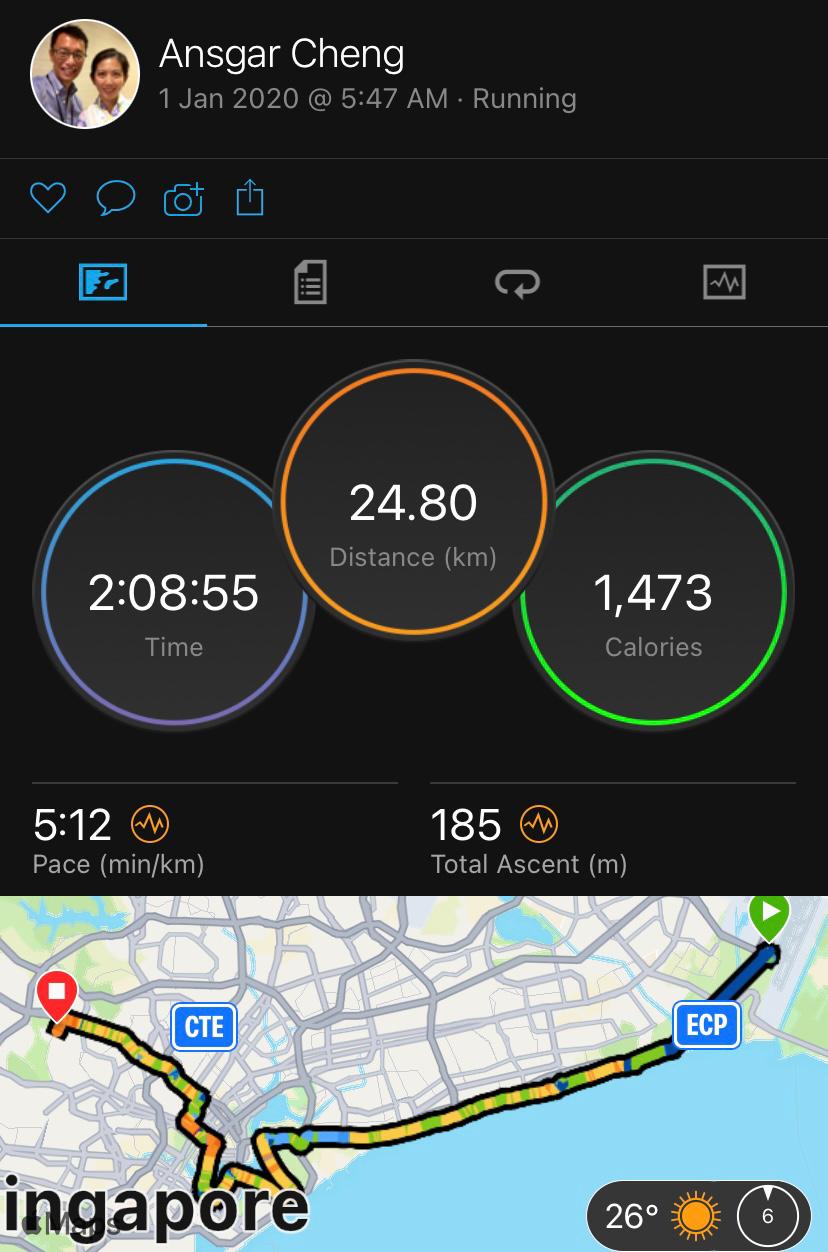Open Ansgar Cheng's profile photo
828x1252 pixels.
tap(85, 74)
